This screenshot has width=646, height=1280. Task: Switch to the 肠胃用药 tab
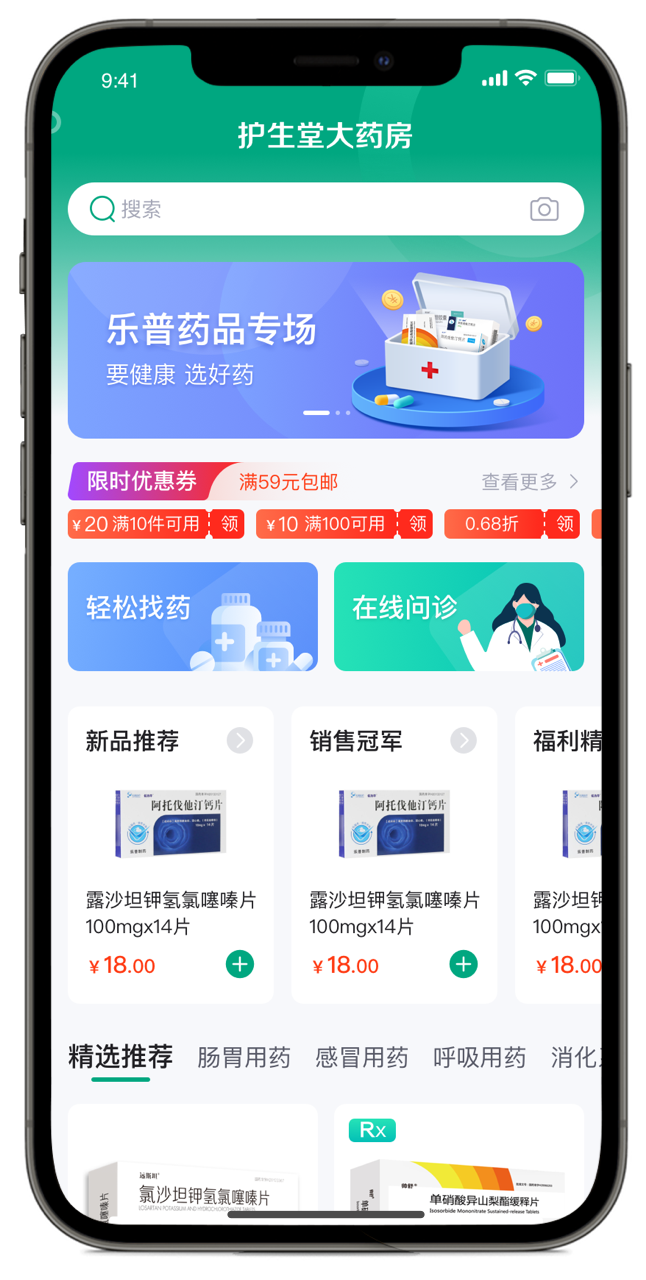point(243,1058)
